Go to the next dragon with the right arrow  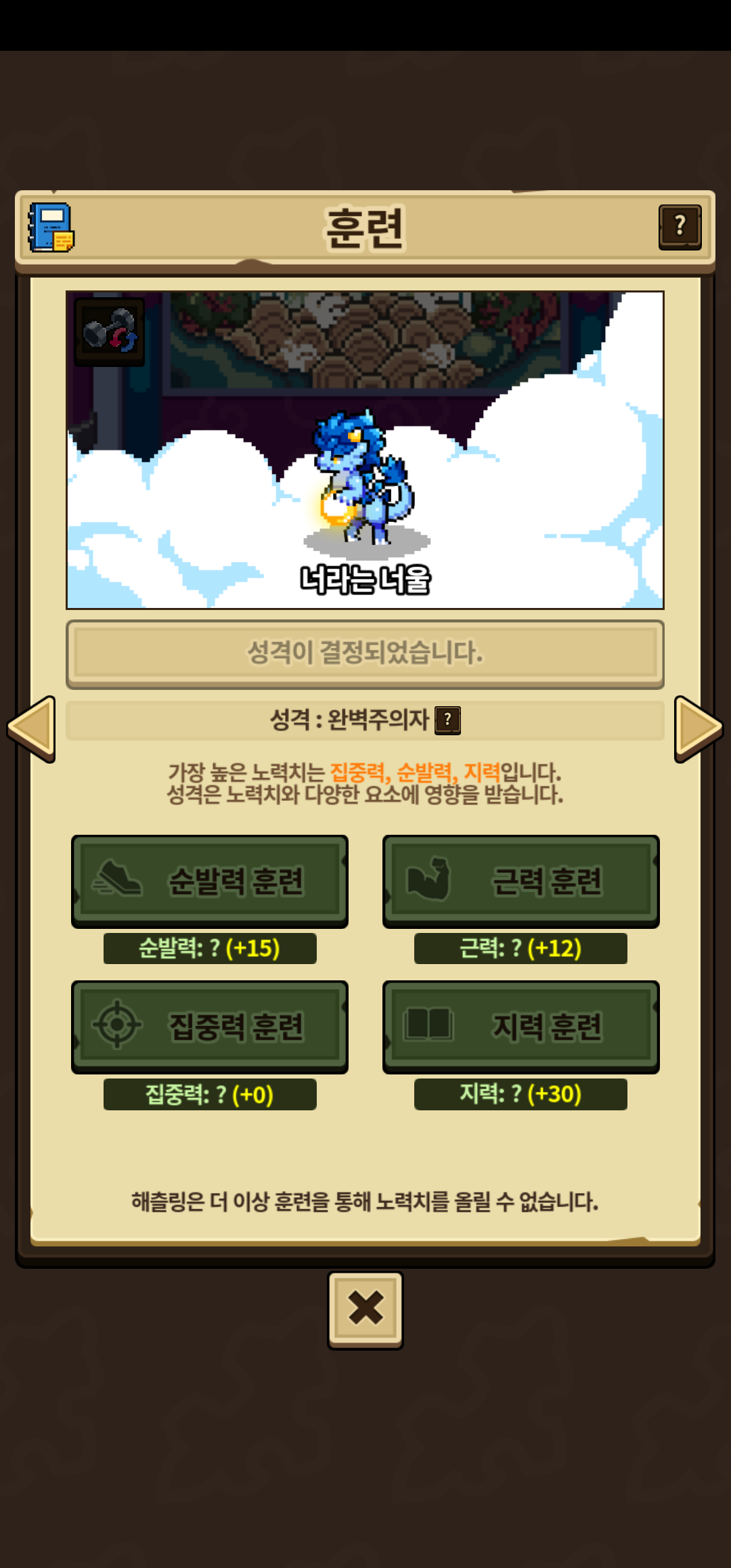(699, 728)
